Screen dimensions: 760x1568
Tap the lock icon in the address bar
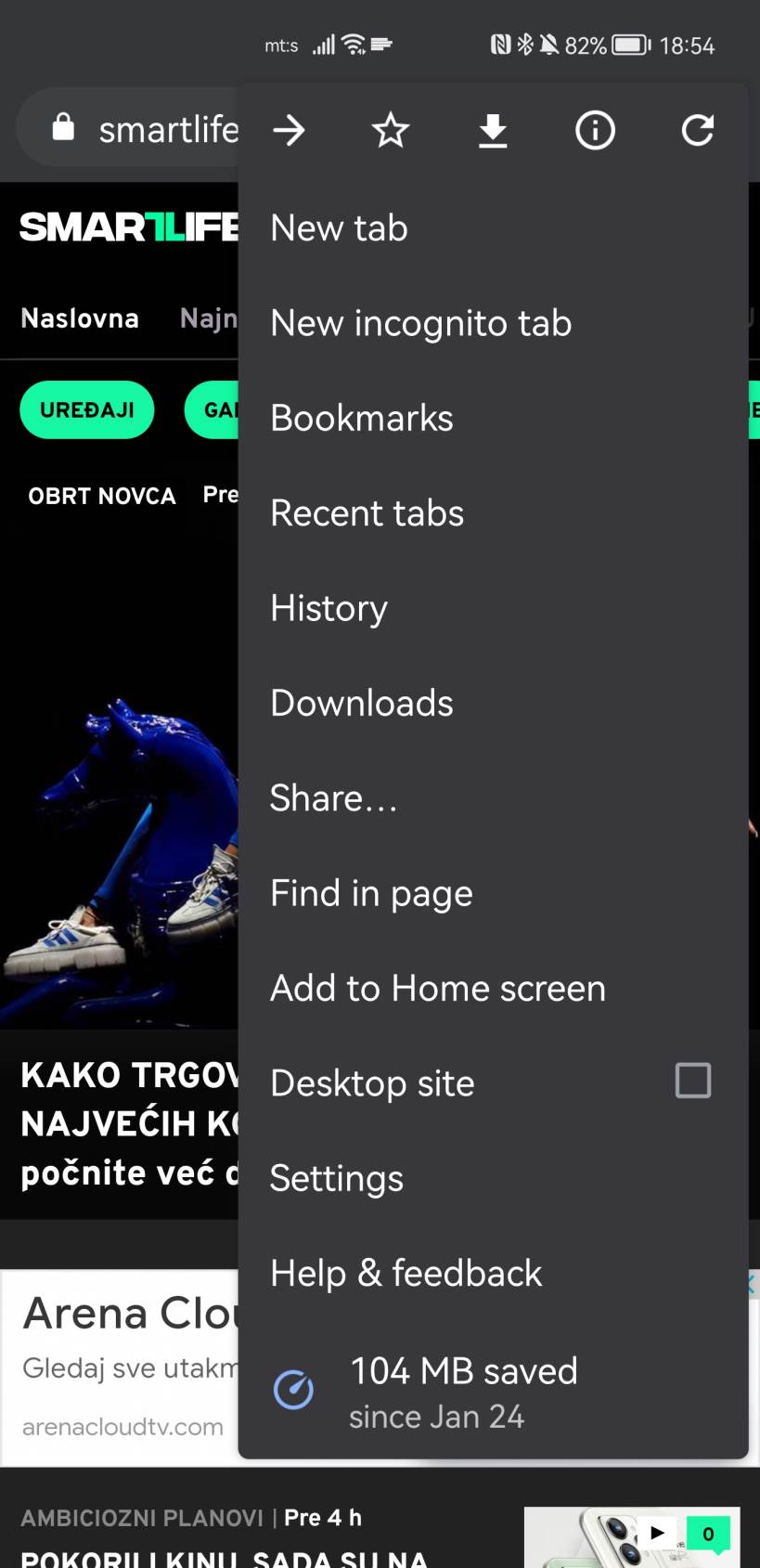[x=62, y=128]
